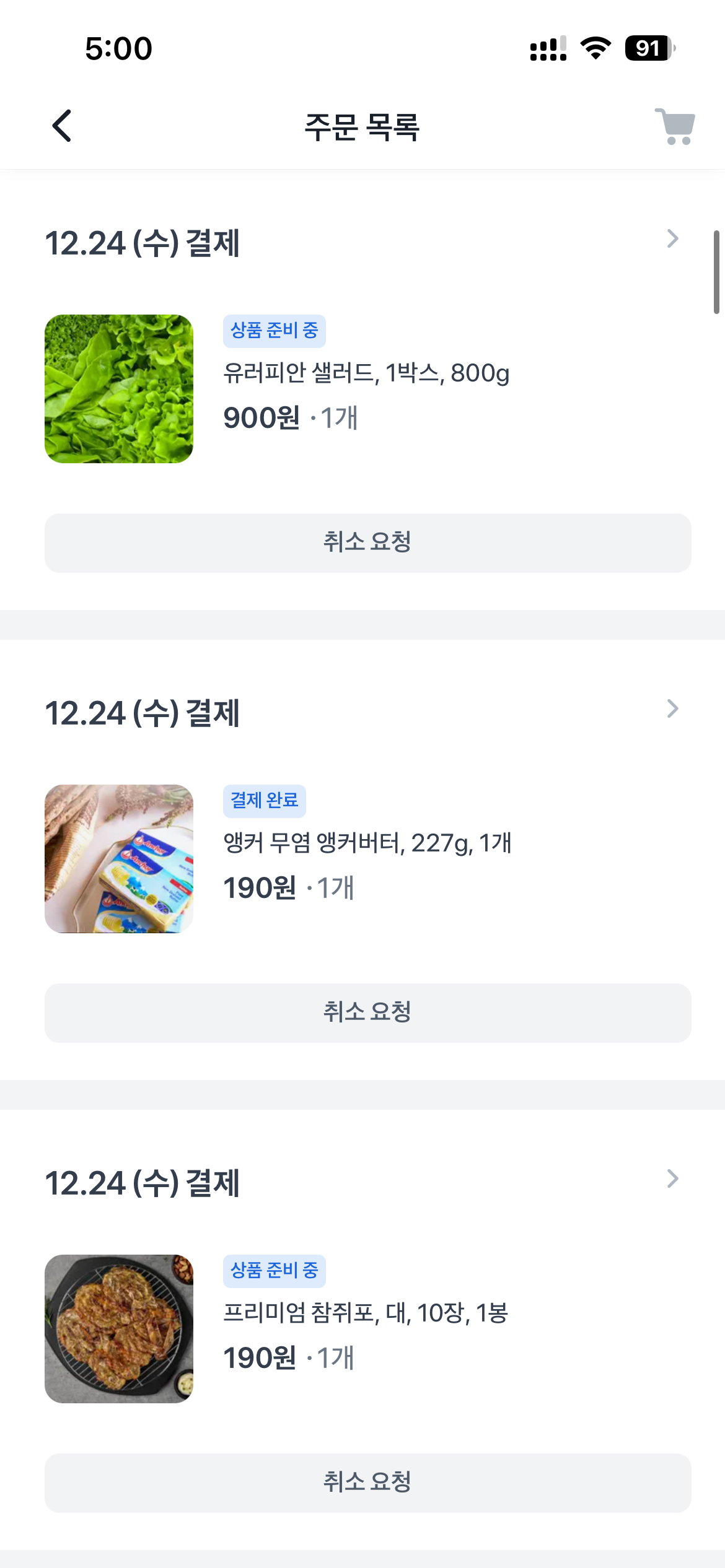Viewport: 725px width, 1568px height.
Task: Open order details for 유러피안 샐러드 order
Action: (x=672, y=239)
